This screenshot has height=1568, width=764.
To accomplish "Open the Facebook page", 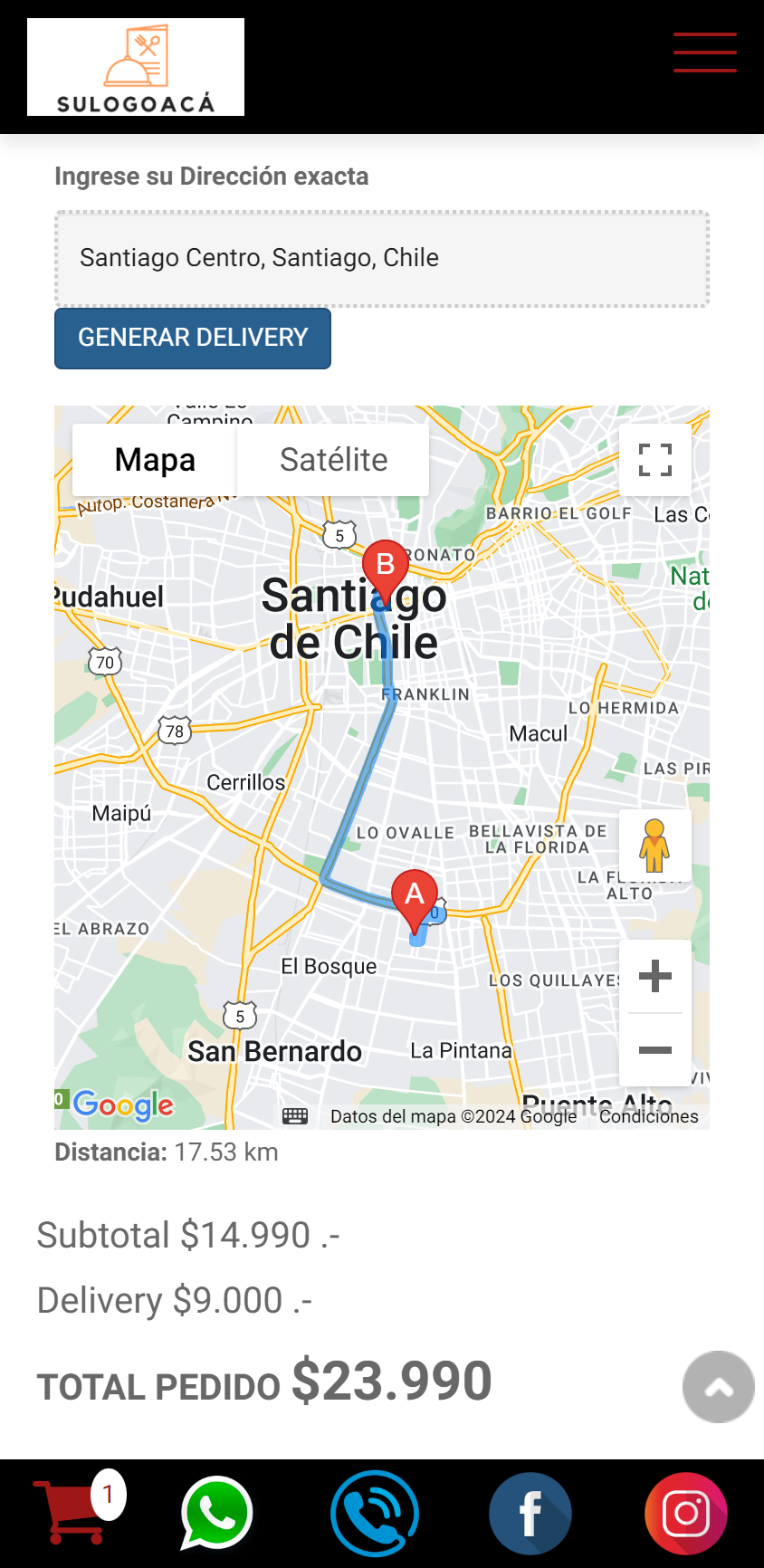I will coord(530,1513).
